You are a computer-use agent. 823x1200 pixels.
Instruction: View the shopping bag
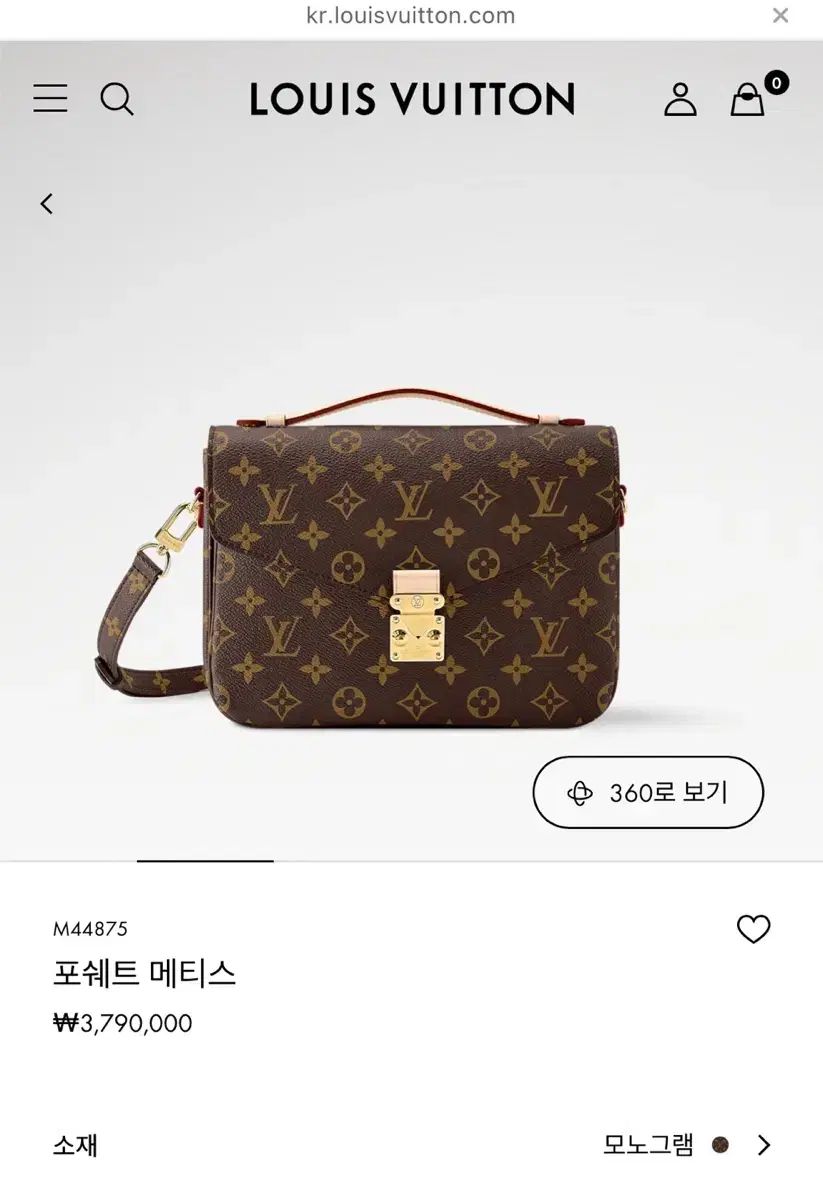pyautogui.click(x=748, y=99)
